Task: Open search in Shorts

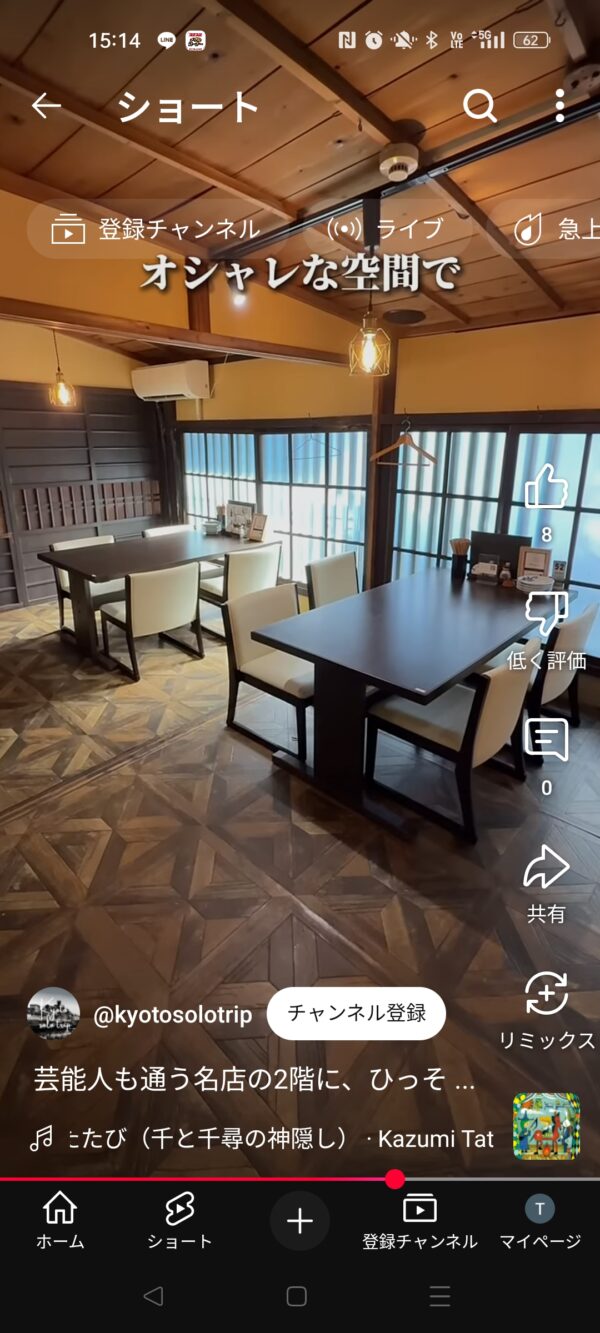Action: (x=480, y=106)
